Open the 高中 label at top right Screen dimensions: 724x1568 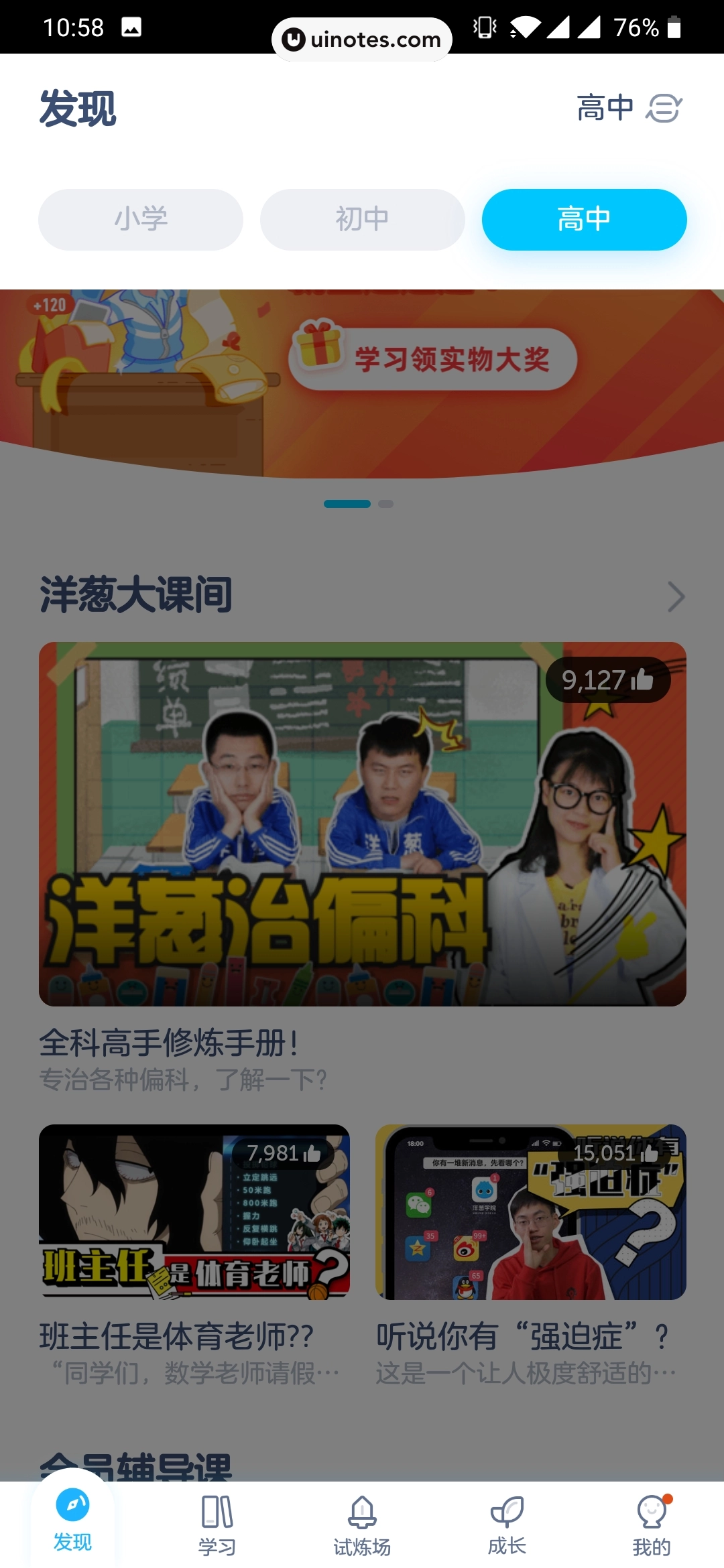[x=605, y=107]
